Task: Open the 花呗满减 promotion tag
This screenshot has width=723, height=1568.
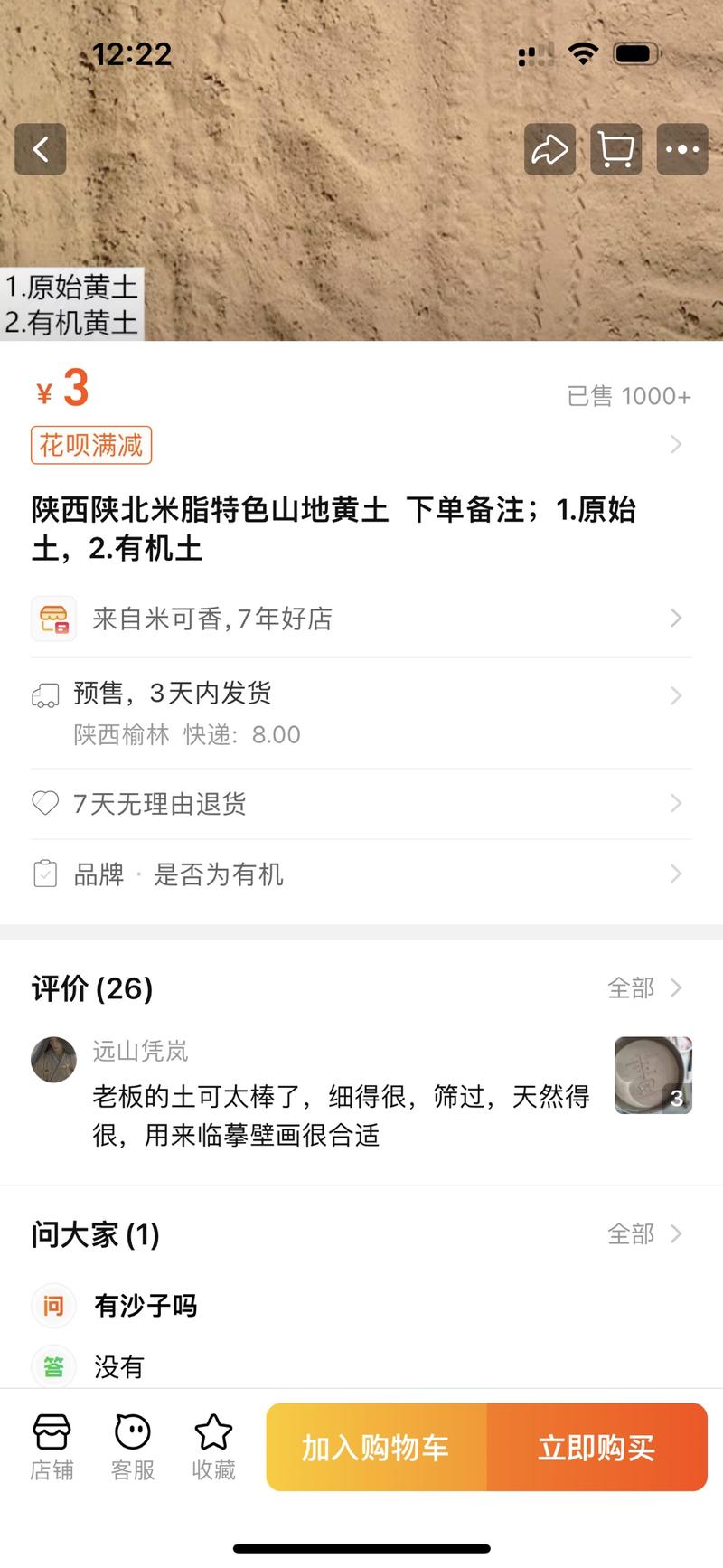Action: pyautogui.click(x=91, y=445)
